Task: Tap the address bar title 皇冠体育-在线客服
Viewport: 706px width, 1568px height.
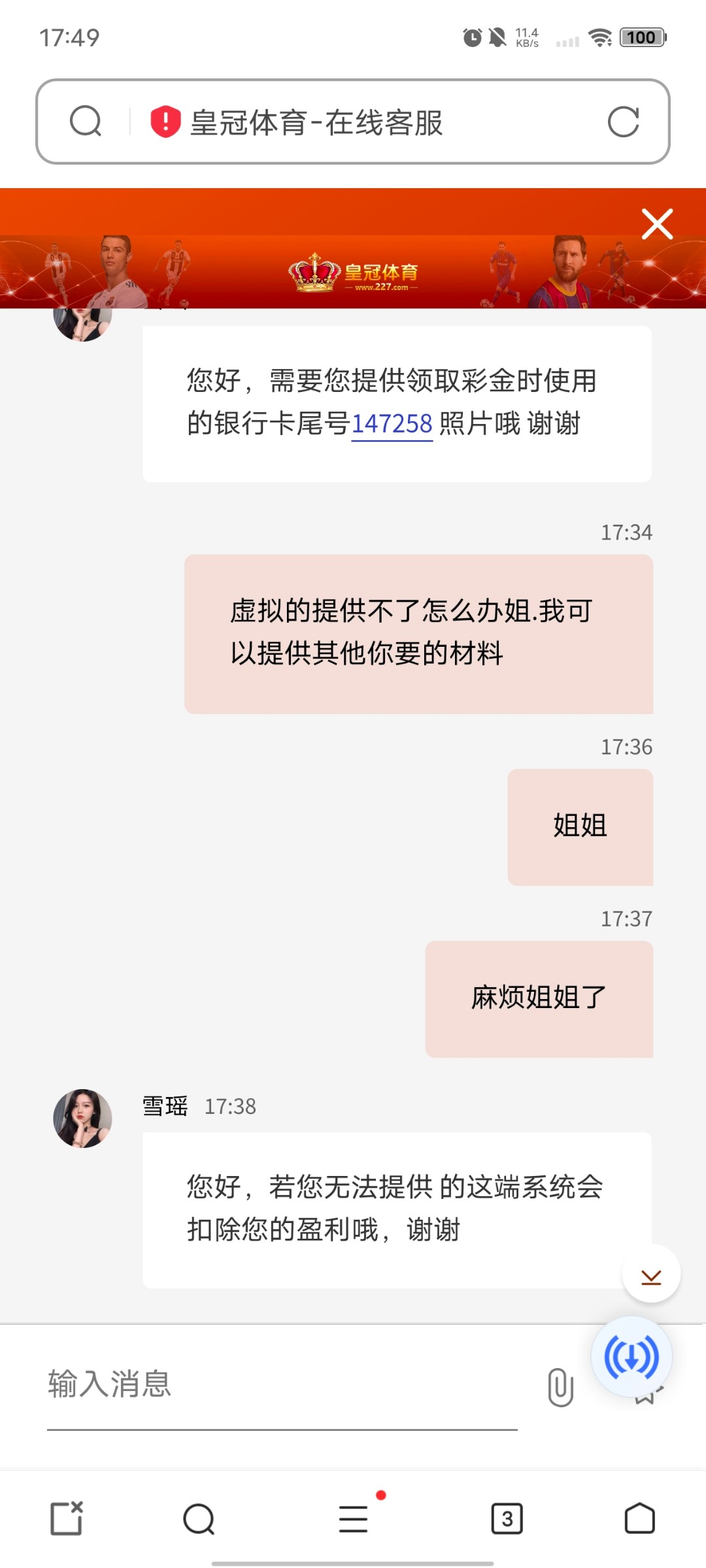Action: coord(316,122)
